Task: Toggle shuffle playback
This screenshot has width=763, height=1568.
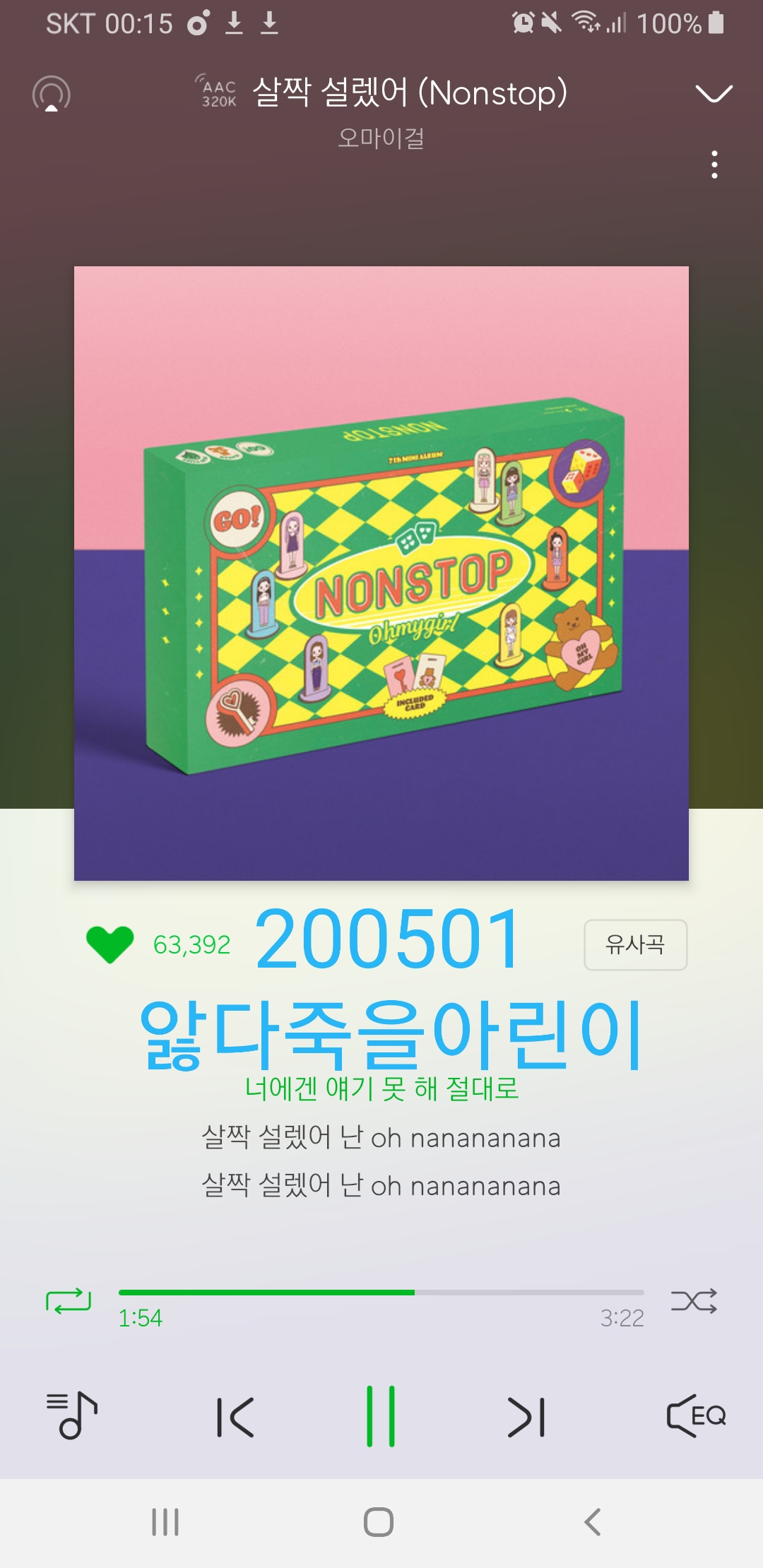Action: [694, 1301]
